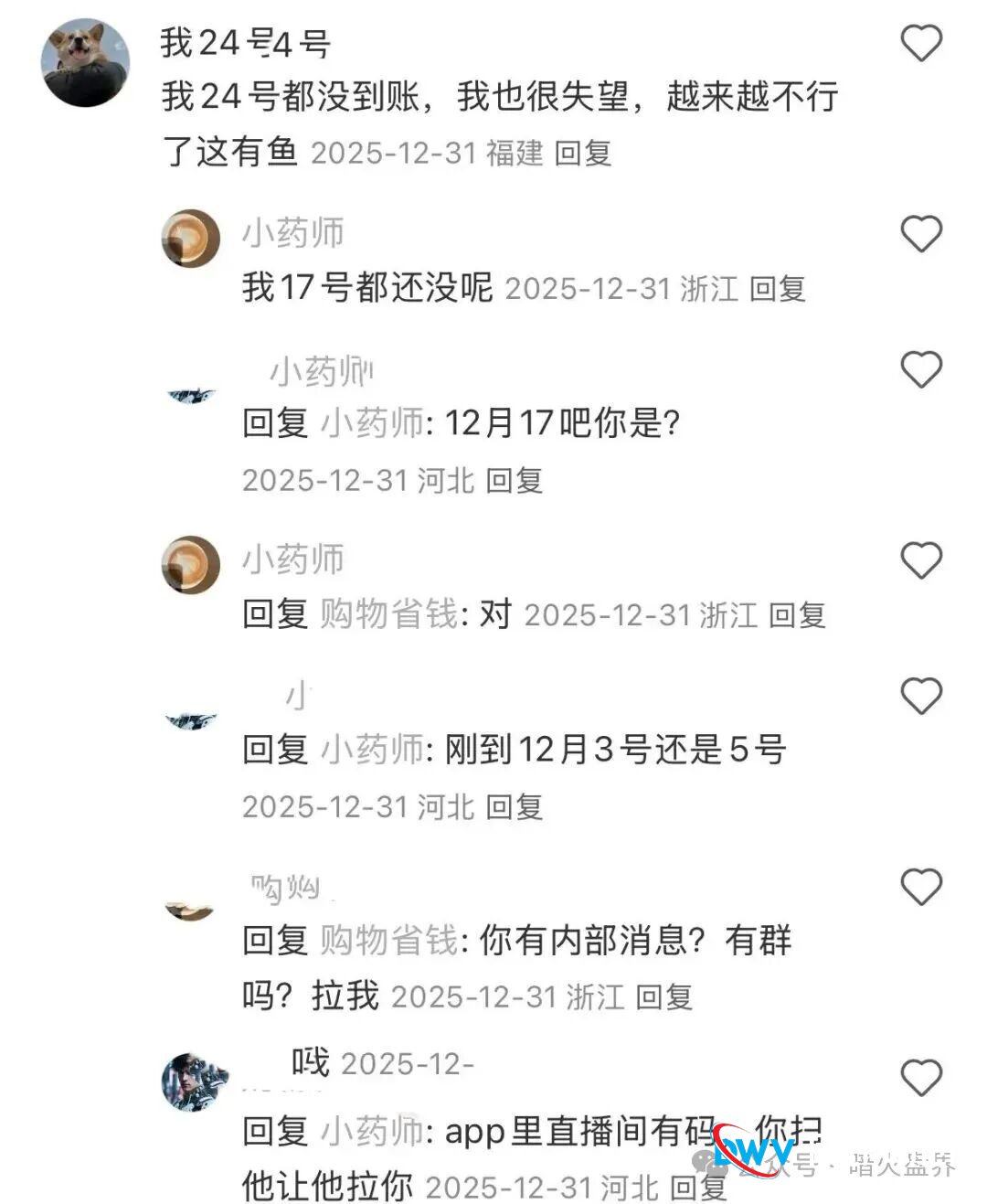The height and width of the screenshot is (1204, 987).
Task: Toggle like on the 浙江 reply asking 有内部消息
Action: pyautogui.click(x=920, y=885)
